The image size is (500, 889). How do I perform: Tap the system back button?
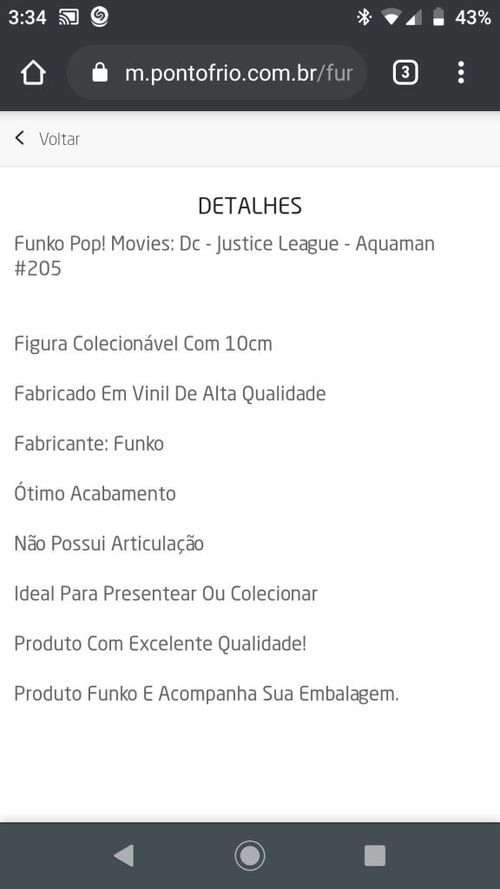124,855
